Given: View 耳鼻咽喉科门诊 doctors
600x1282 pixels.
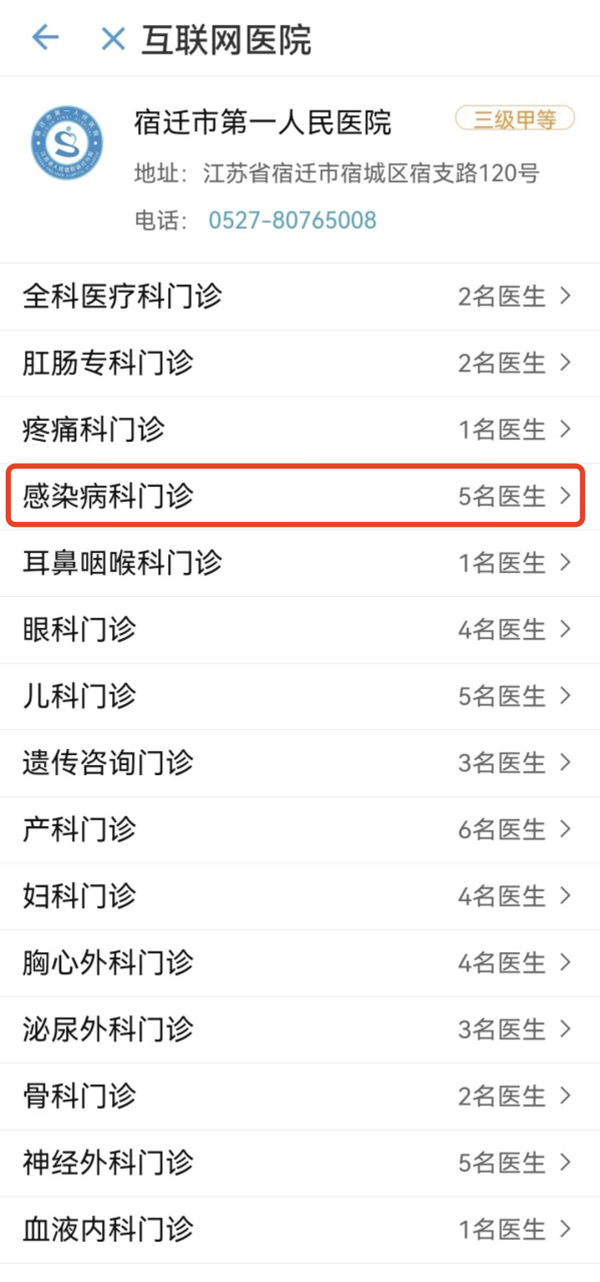Looking at the screenshot, I should (x=298, y=563).
